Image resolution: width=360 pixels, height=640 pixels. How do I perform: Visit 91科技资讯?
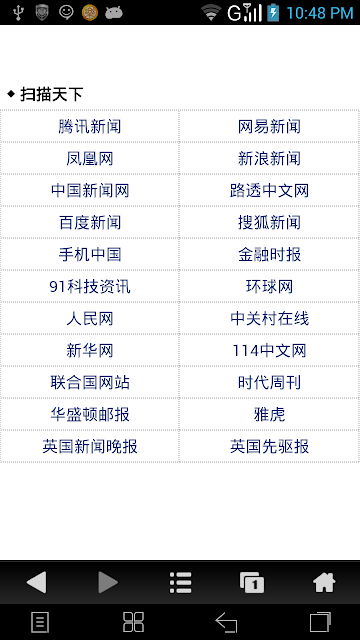(x=90, y=287)
